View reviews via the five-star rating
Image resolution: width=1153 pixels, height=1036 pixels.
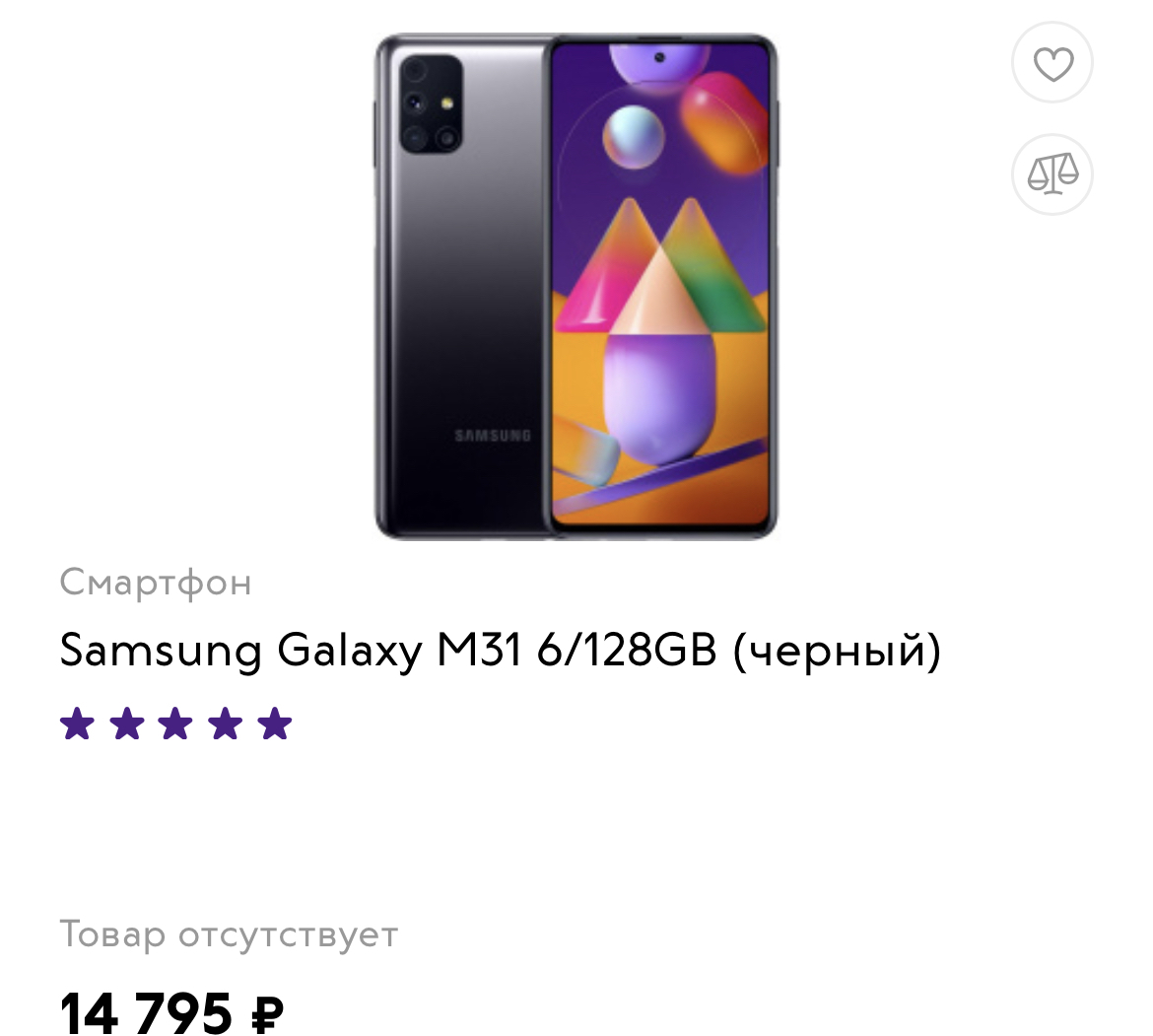(x=175, y=724)
